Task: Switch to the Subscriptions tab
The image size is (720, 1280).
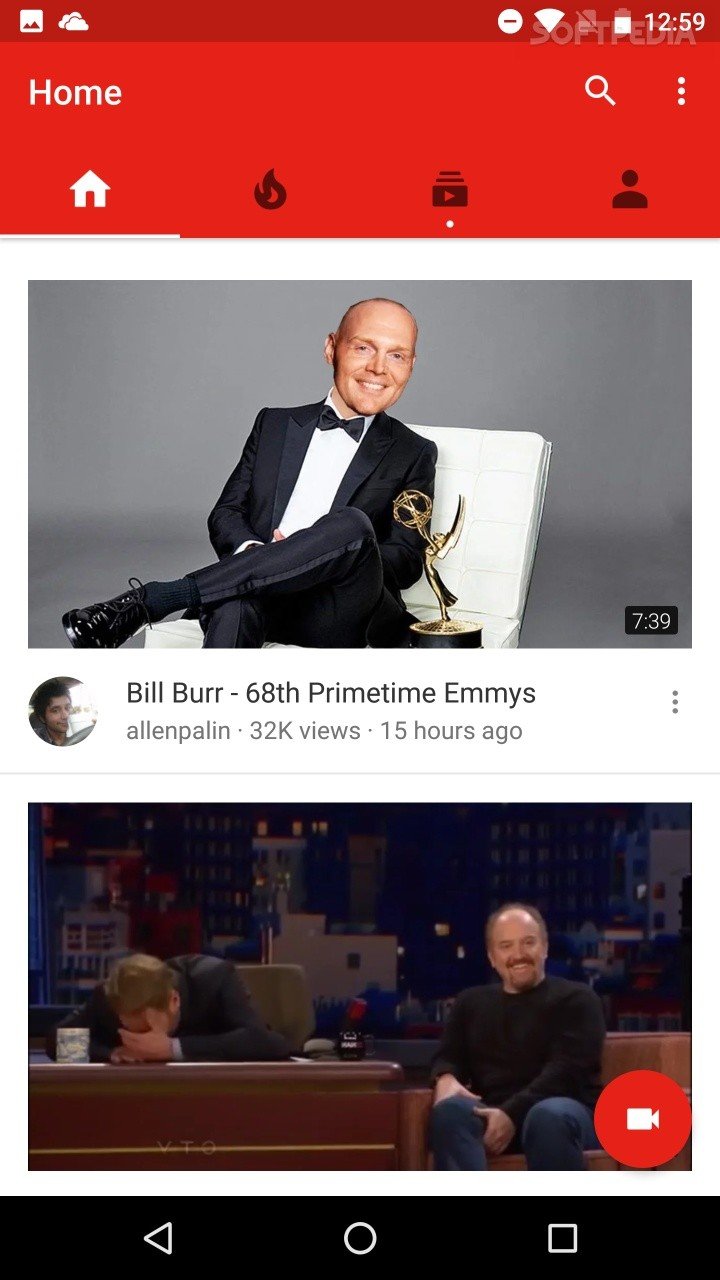Action: point(450,189)
